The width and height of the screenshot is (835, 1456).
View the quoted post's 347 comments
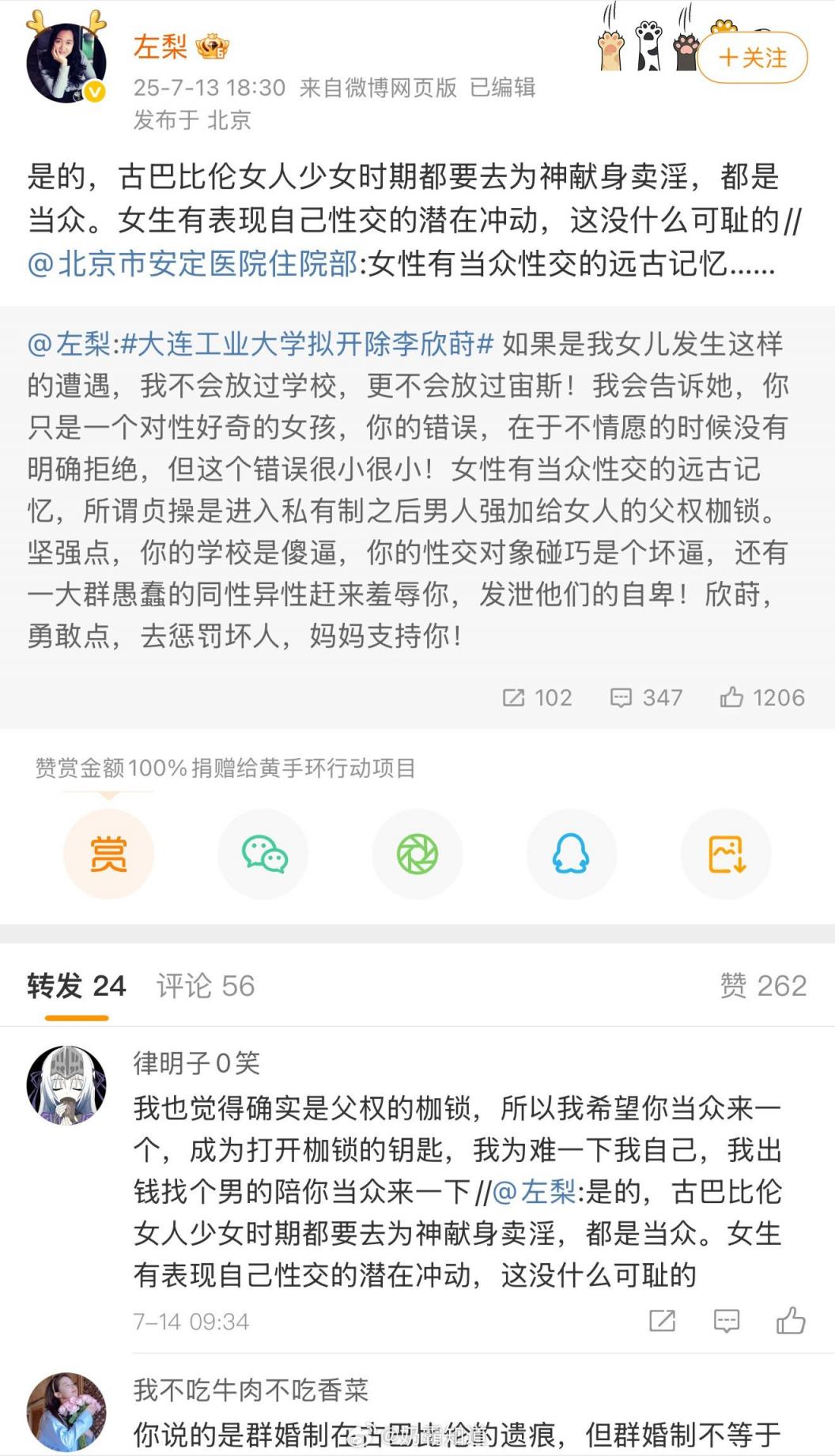tap(646, 697)
